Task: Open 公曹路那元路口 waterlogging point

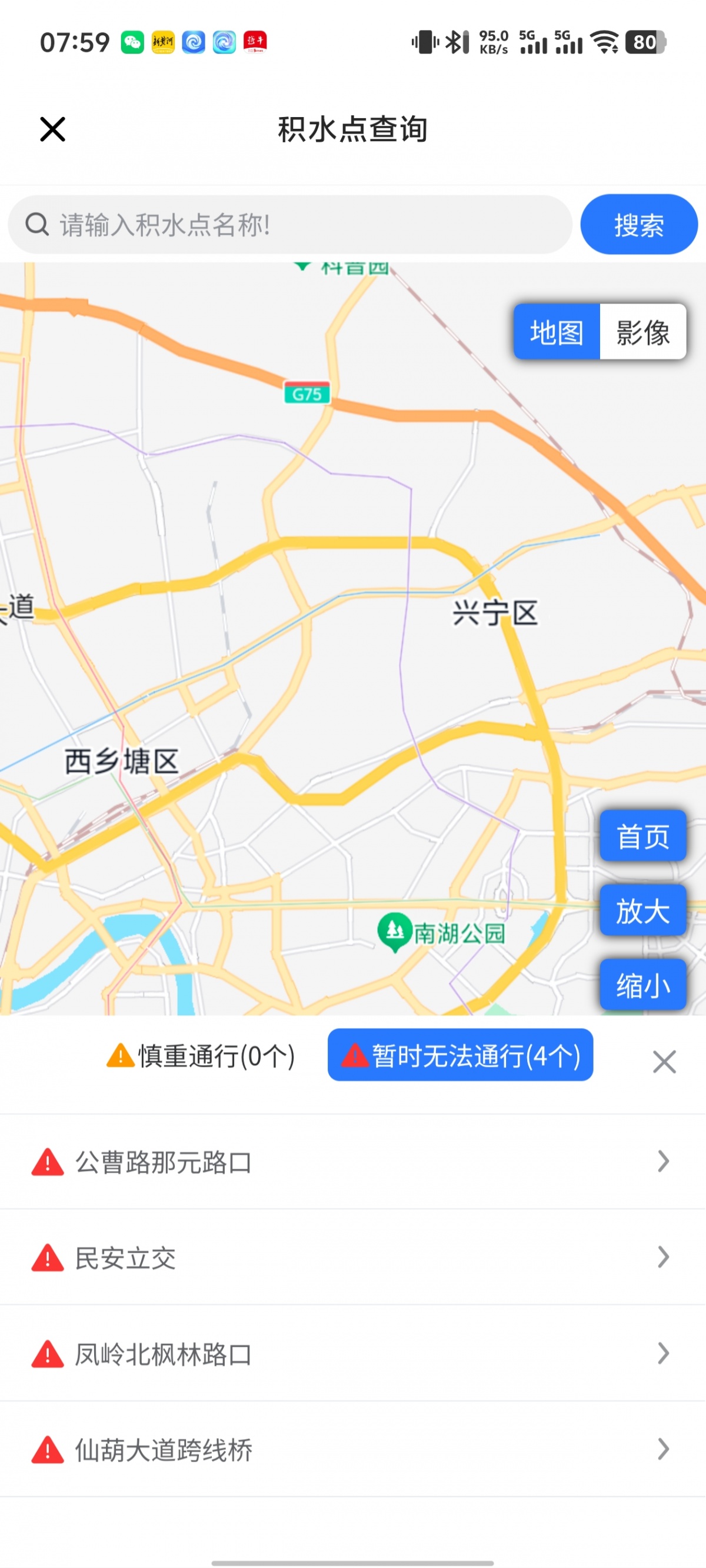Action: tap(352, 1162)
